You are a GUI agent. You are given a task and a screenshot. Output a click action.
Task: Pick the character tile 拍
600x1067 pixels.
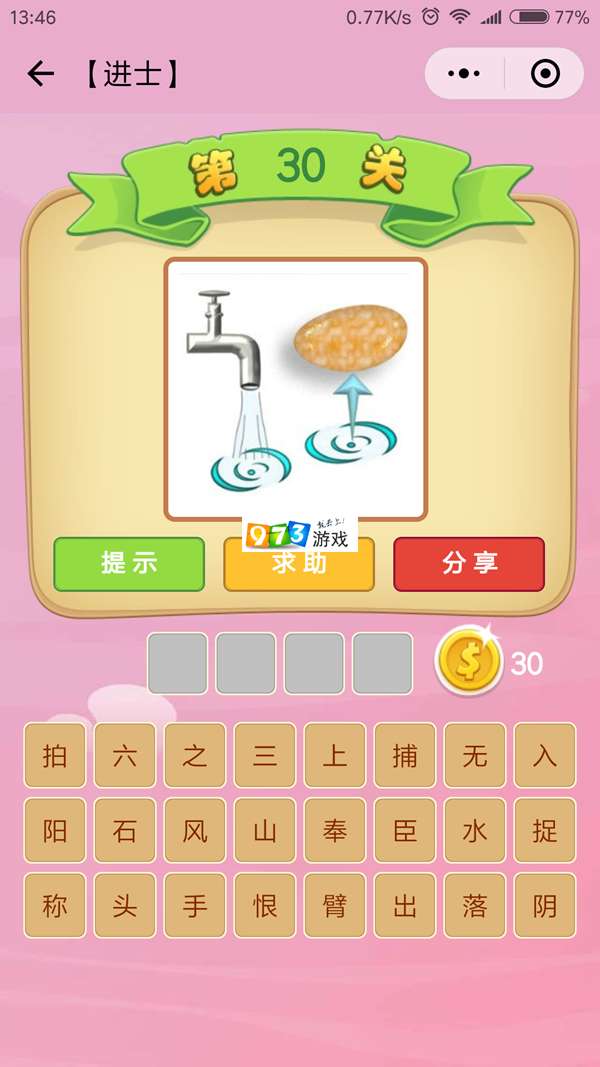click(55, 755)
